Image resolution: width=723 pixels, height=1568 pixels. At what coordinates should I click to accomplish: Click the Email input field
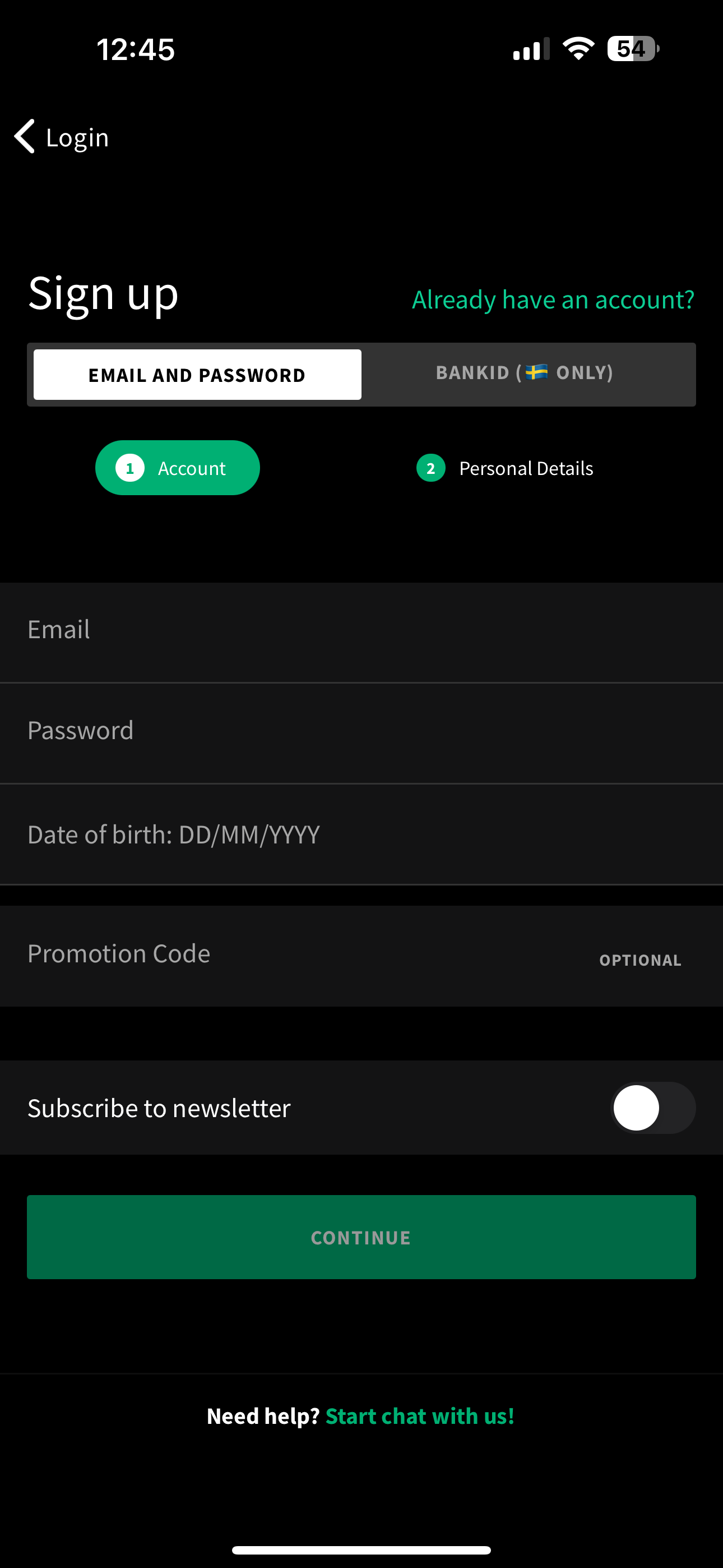361,630
